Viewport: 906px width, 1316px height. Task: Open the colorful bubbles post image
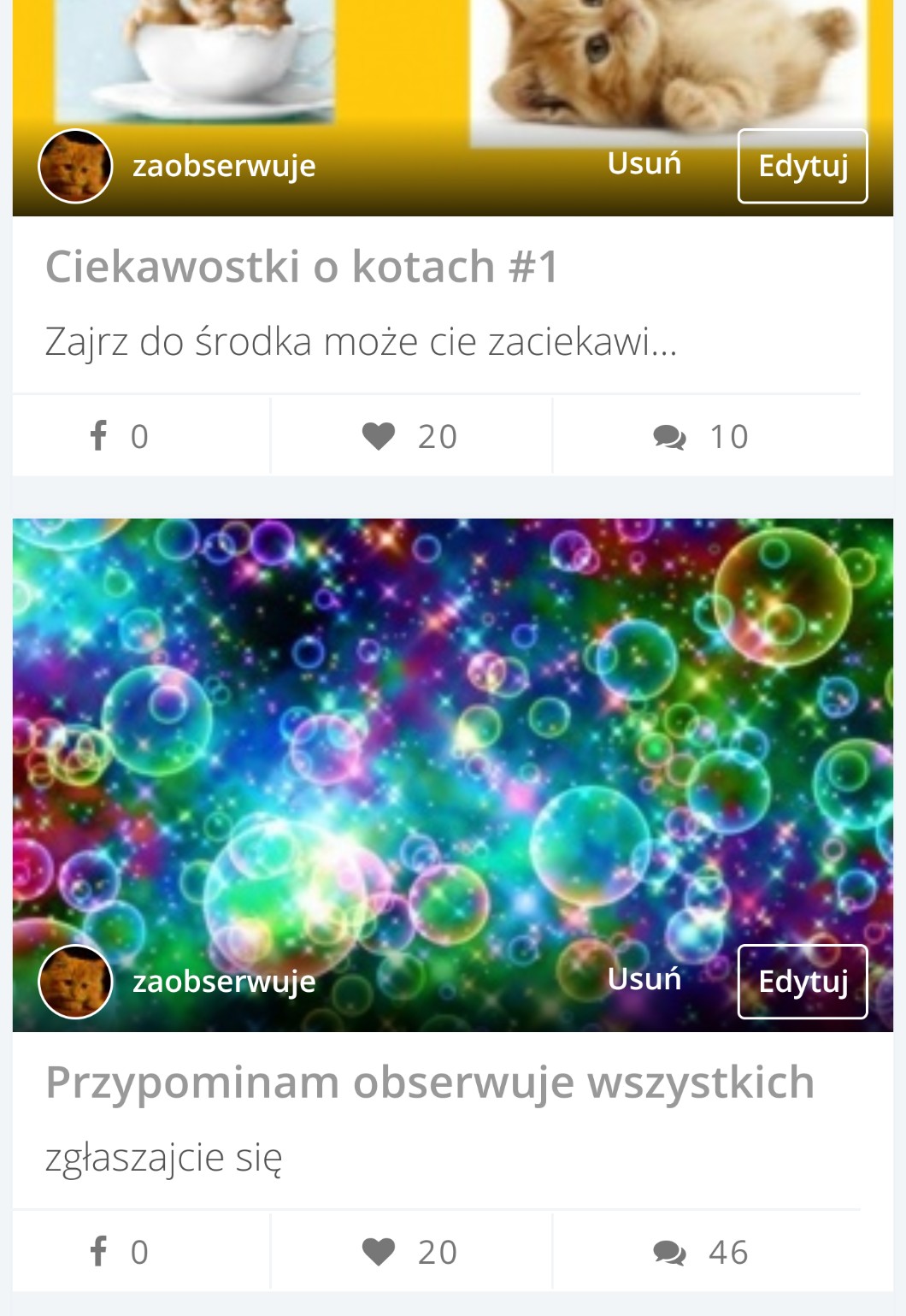click(x=453, y=727)
